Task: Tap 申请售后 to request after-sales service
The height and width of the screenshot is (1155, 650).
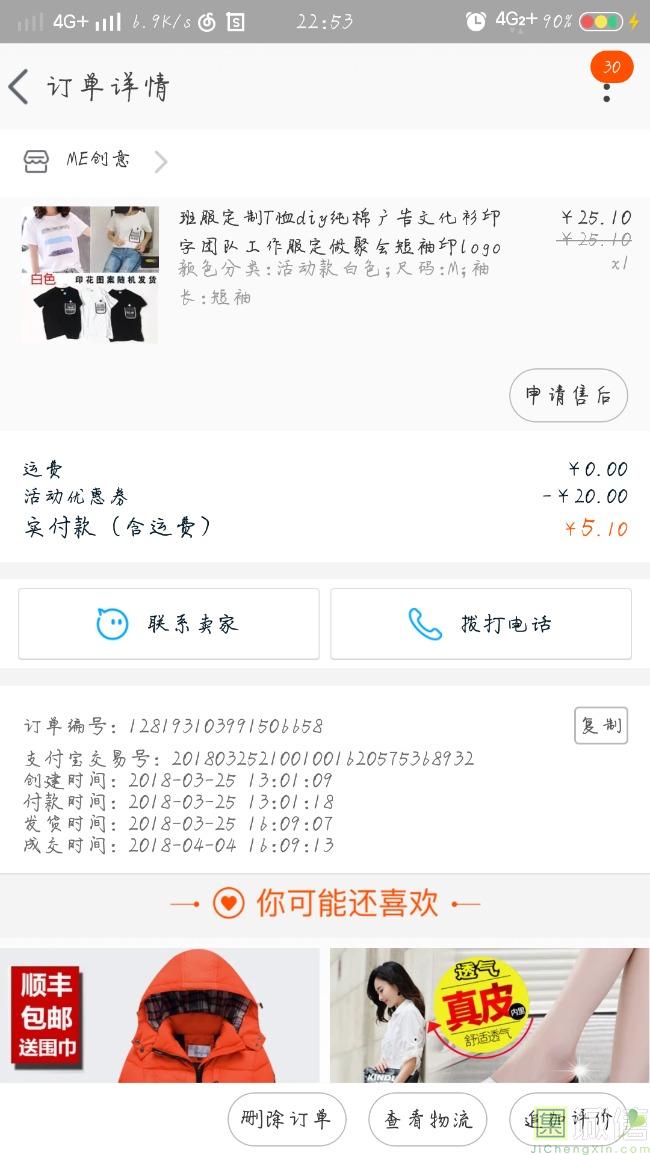Action: pos(568,395)
